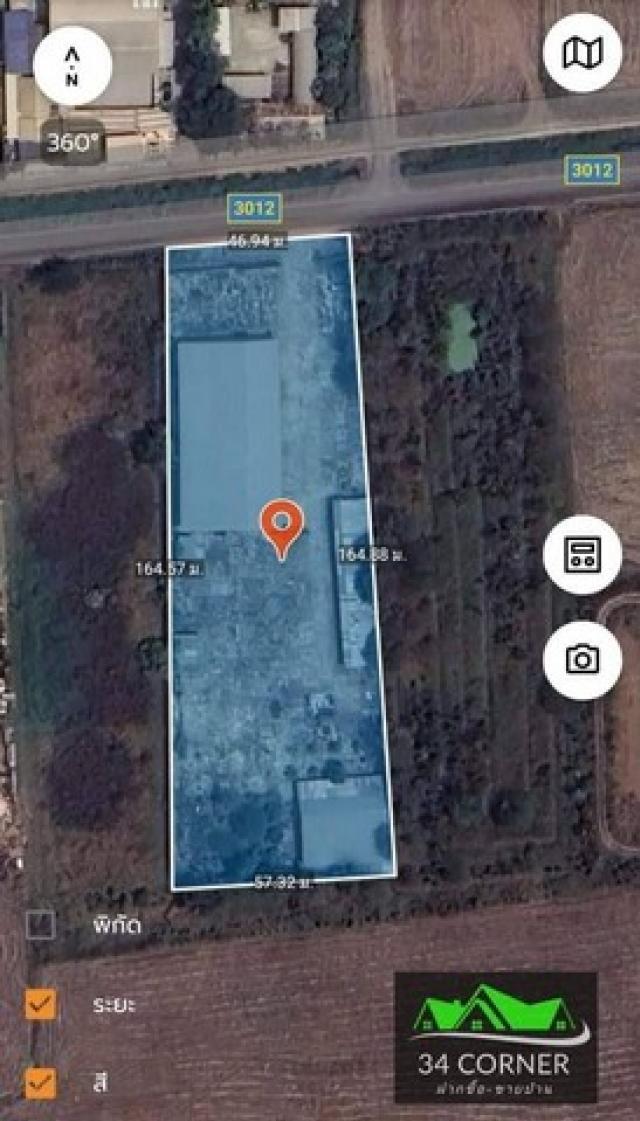
Task: Open the 360° view
Action: point(73,142)
